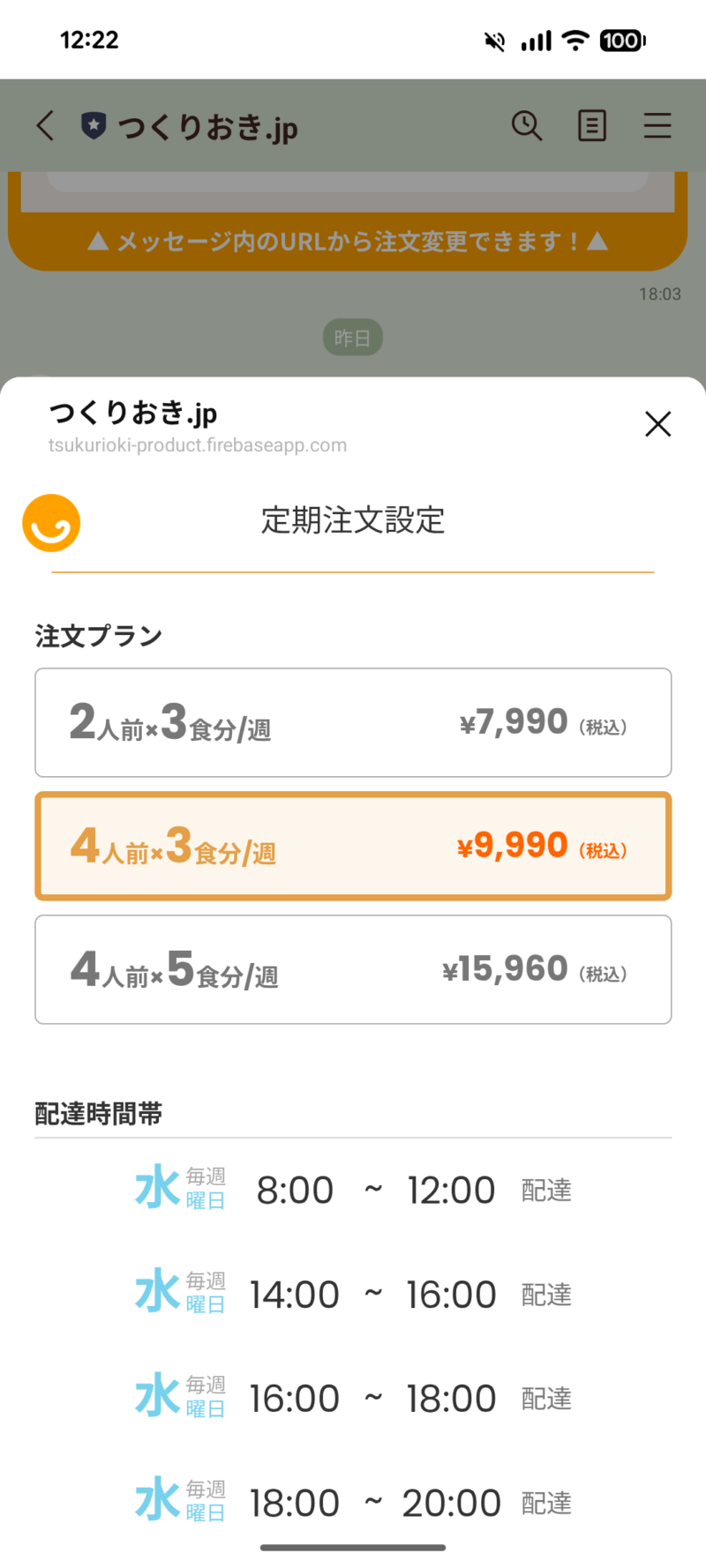This screenshot has height=1568, width=706.
Task: Close the つくりおき.jp web sheet
Action: [x=657, y=424]
